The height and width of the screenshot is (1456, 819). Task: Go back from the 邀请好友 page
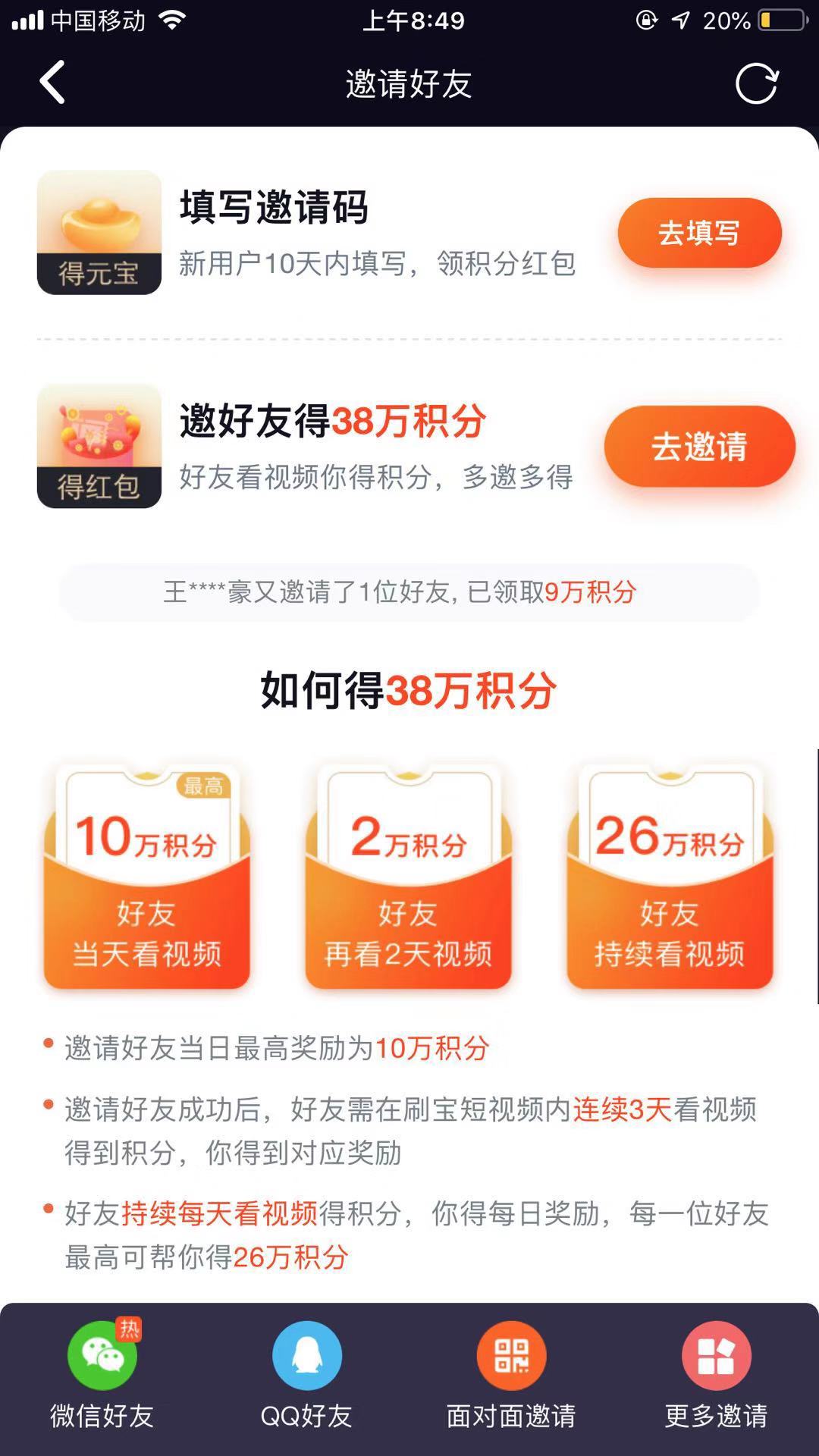pyautogui.click(x=52, y=83)
